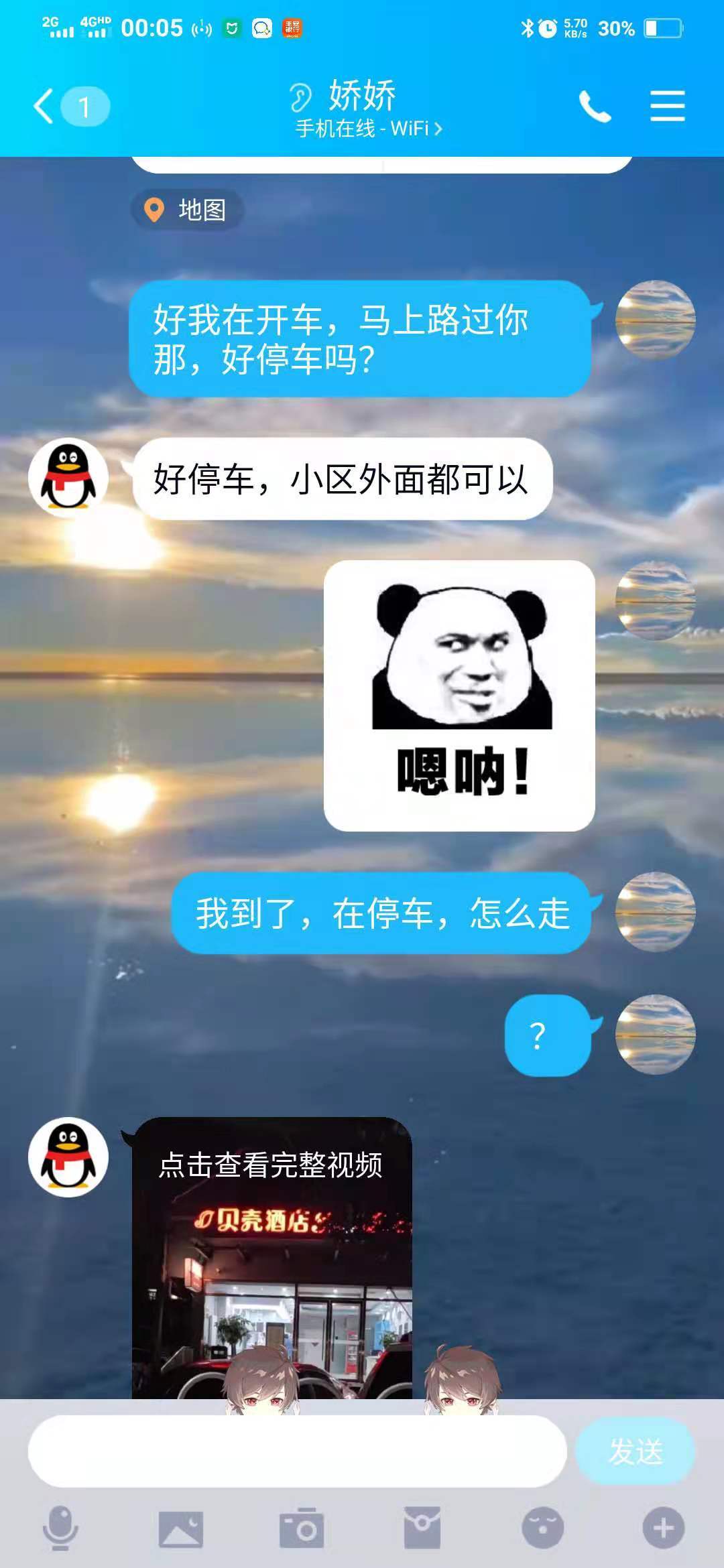The width and height of the screenshot is (724, 1568).
Task: Start a call using the phone icon
Action: [x=595, y=106]
